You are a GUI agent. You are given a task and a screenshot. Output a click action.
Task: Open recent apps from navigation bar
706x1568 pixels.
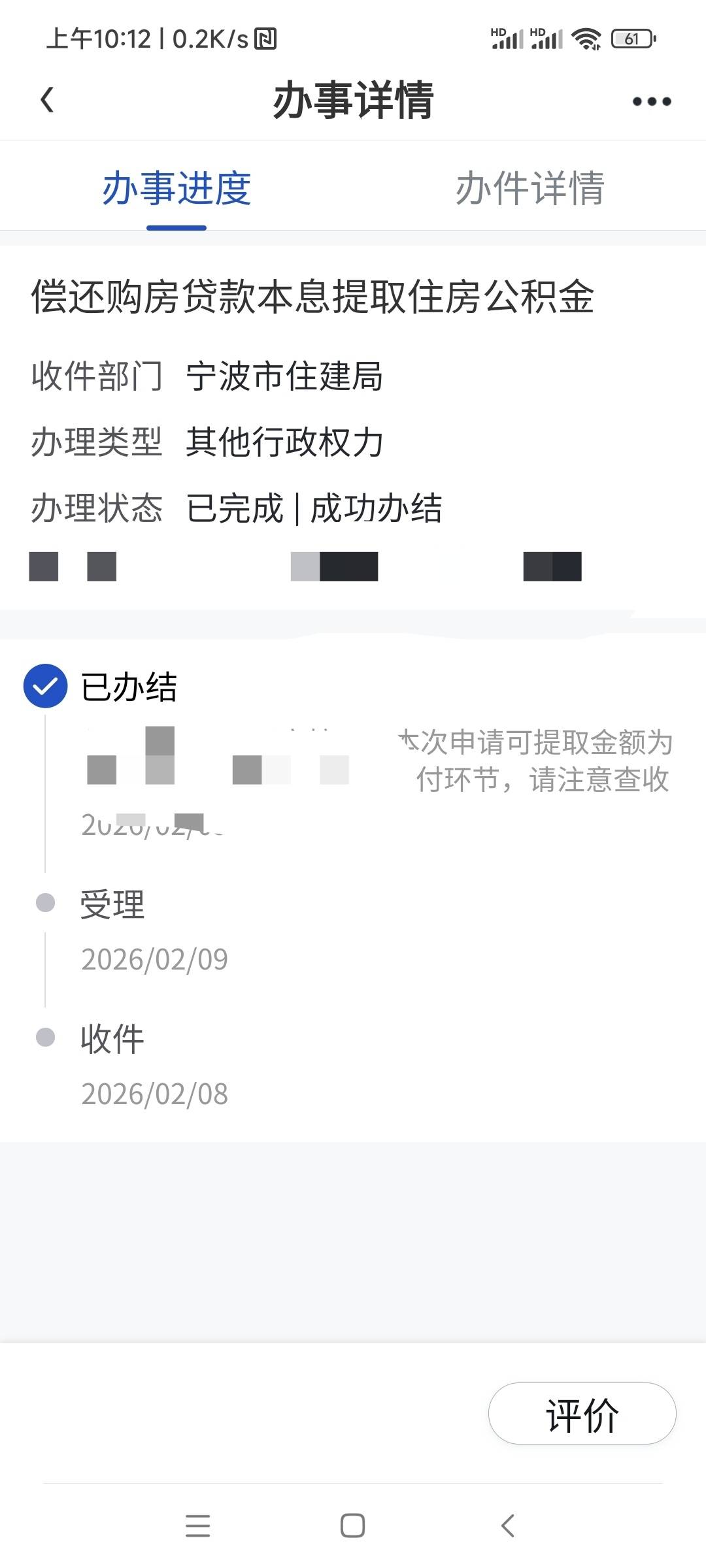pyautogui.click(x=197, y=1526)
